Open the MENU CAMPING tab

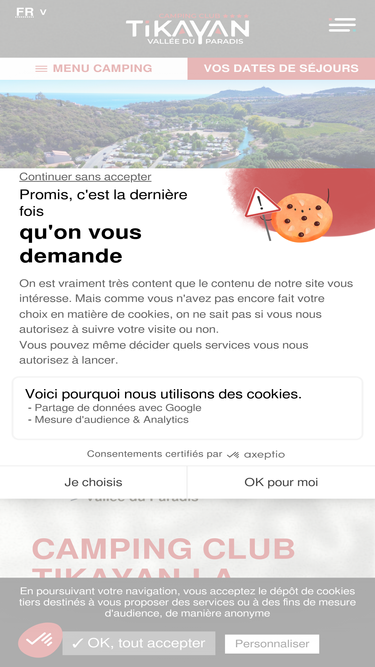click(94, 68)
